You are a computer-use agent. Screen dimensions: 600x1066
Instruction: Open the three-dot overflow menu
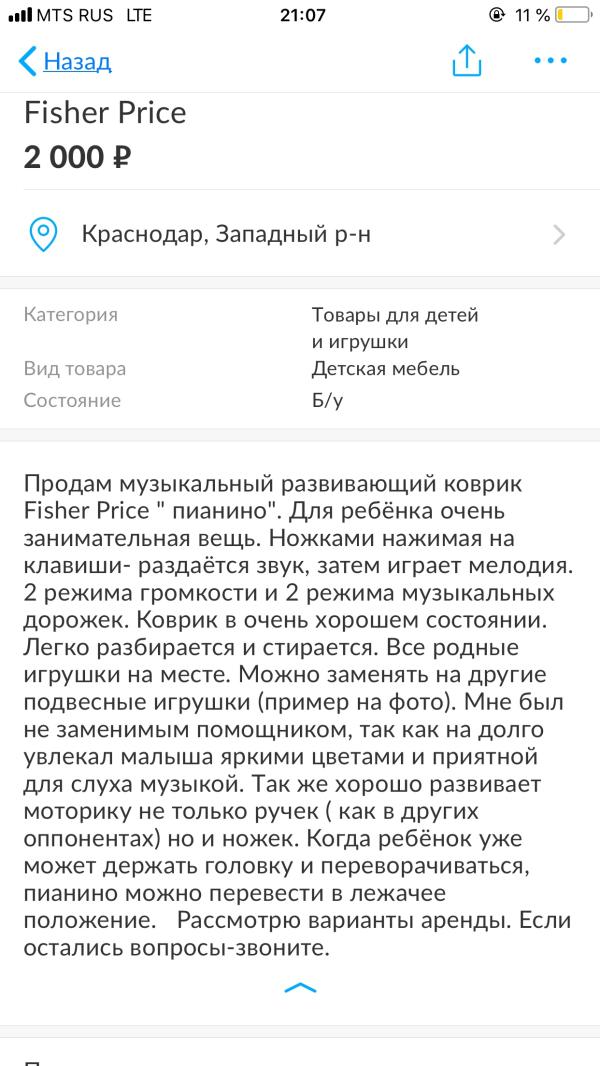(550, 61)
